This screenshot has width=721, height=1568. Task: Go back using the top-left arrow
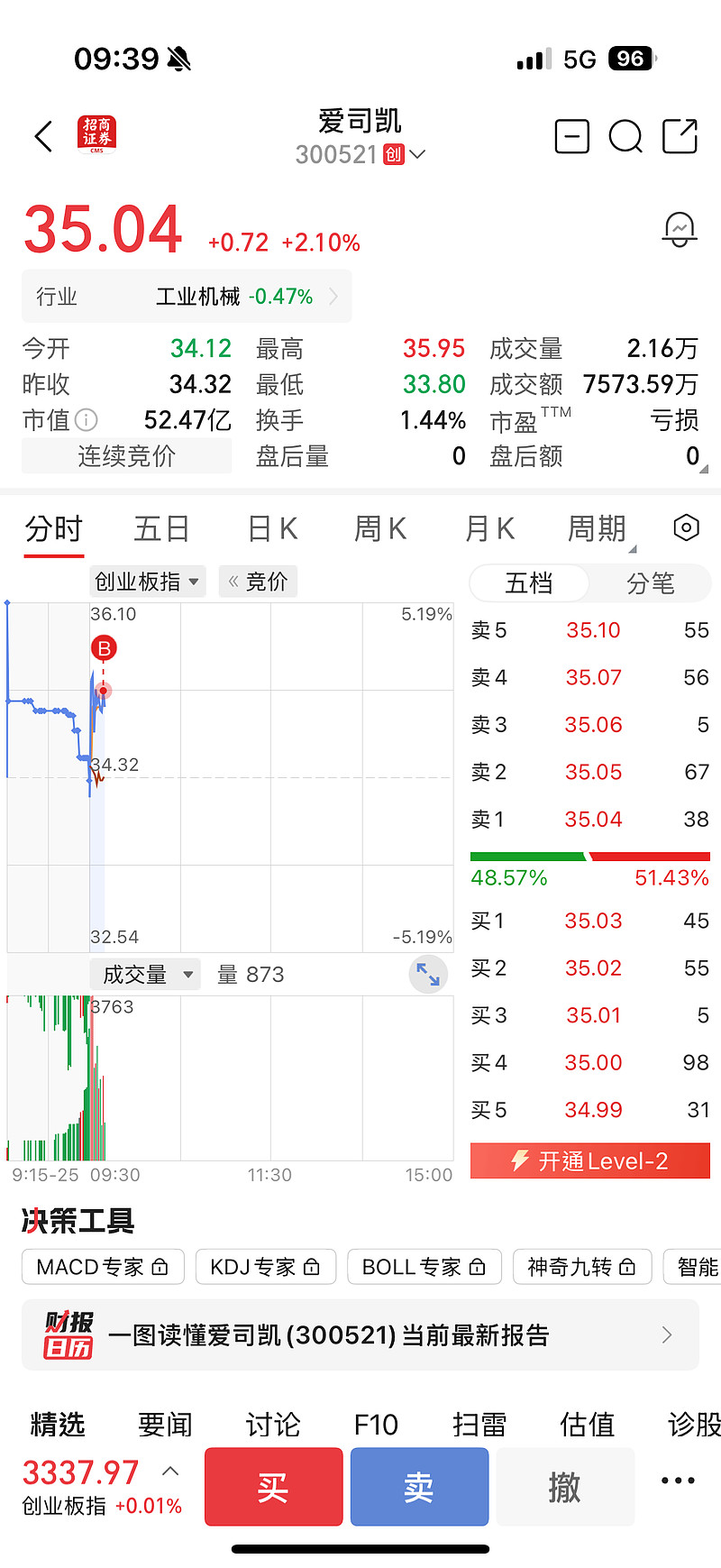coord(43,137)
